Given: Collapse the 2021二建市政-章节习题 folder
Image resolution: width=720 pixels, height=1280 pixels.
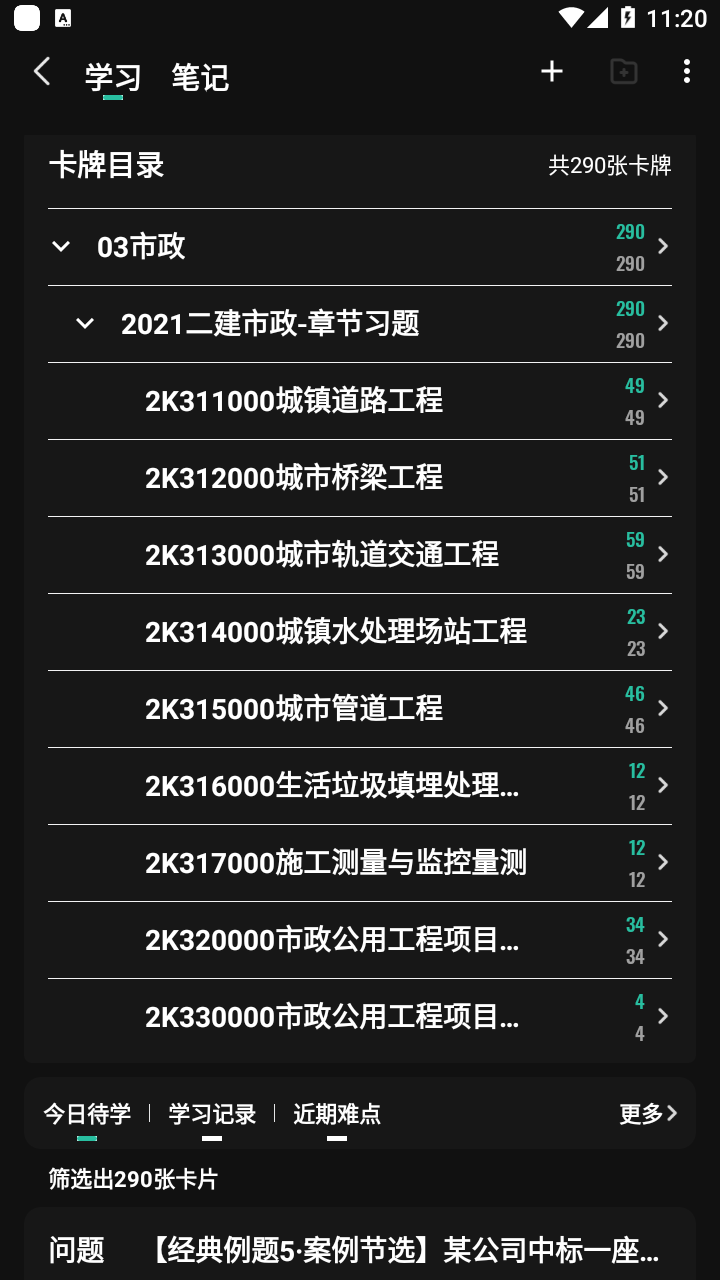Looking at the screenshot, I should [x=85, y=323].
